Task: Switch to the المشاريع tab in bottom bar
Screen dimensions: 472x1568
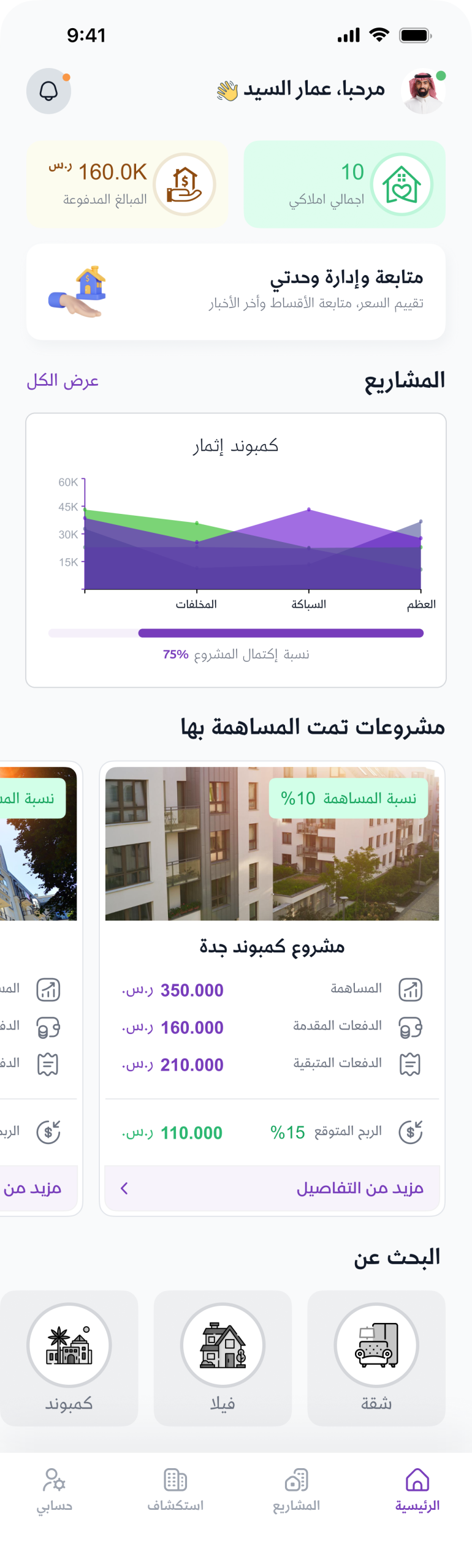Action: click(x=296, y=1490)
